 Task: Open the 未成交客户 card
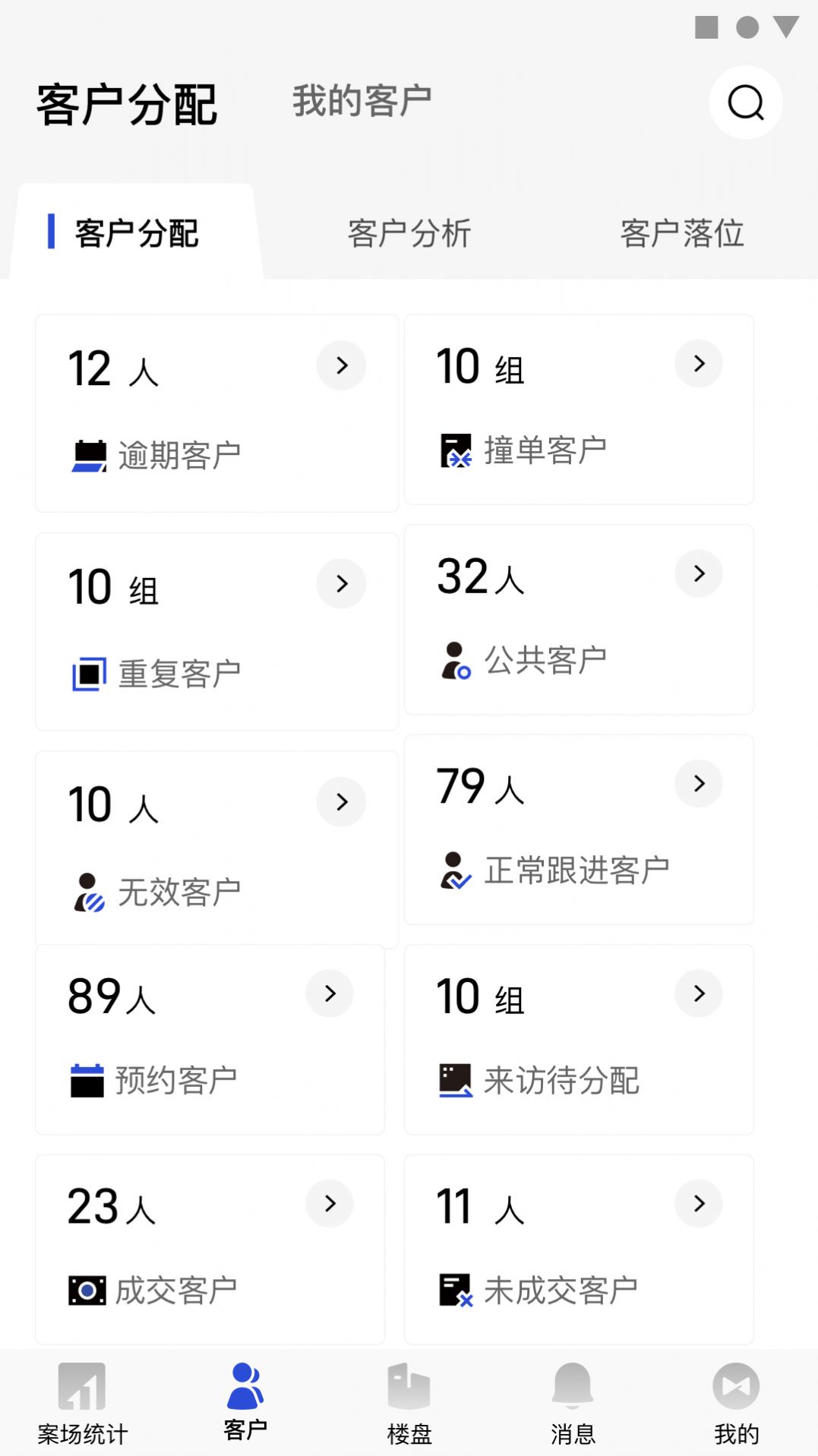[x=579, y=1249]
